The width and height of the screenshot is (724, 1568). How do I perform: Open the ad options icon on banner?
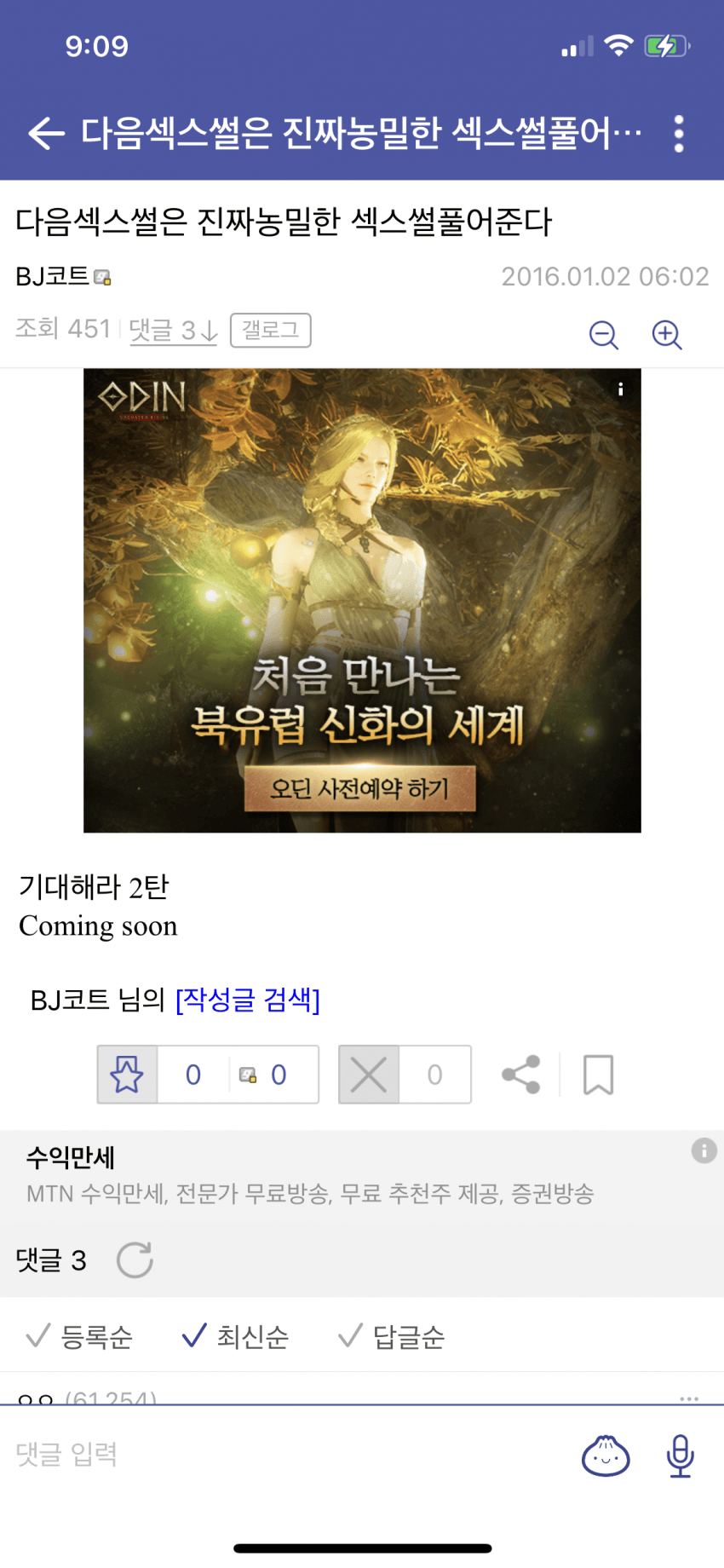tap(620, 389)
